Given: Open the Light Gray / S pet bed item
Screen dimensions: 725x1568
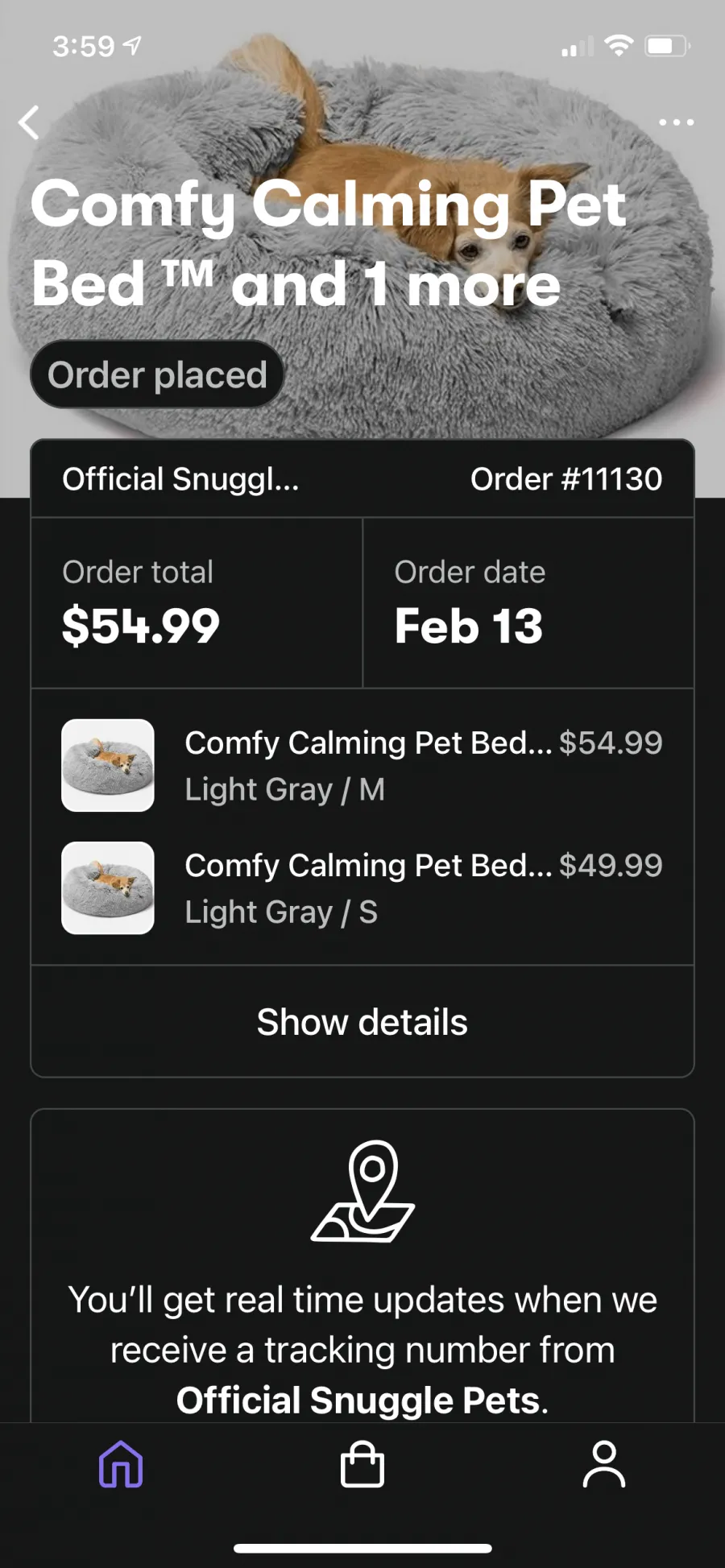Looking at the screenshot, I should (362, 887).
